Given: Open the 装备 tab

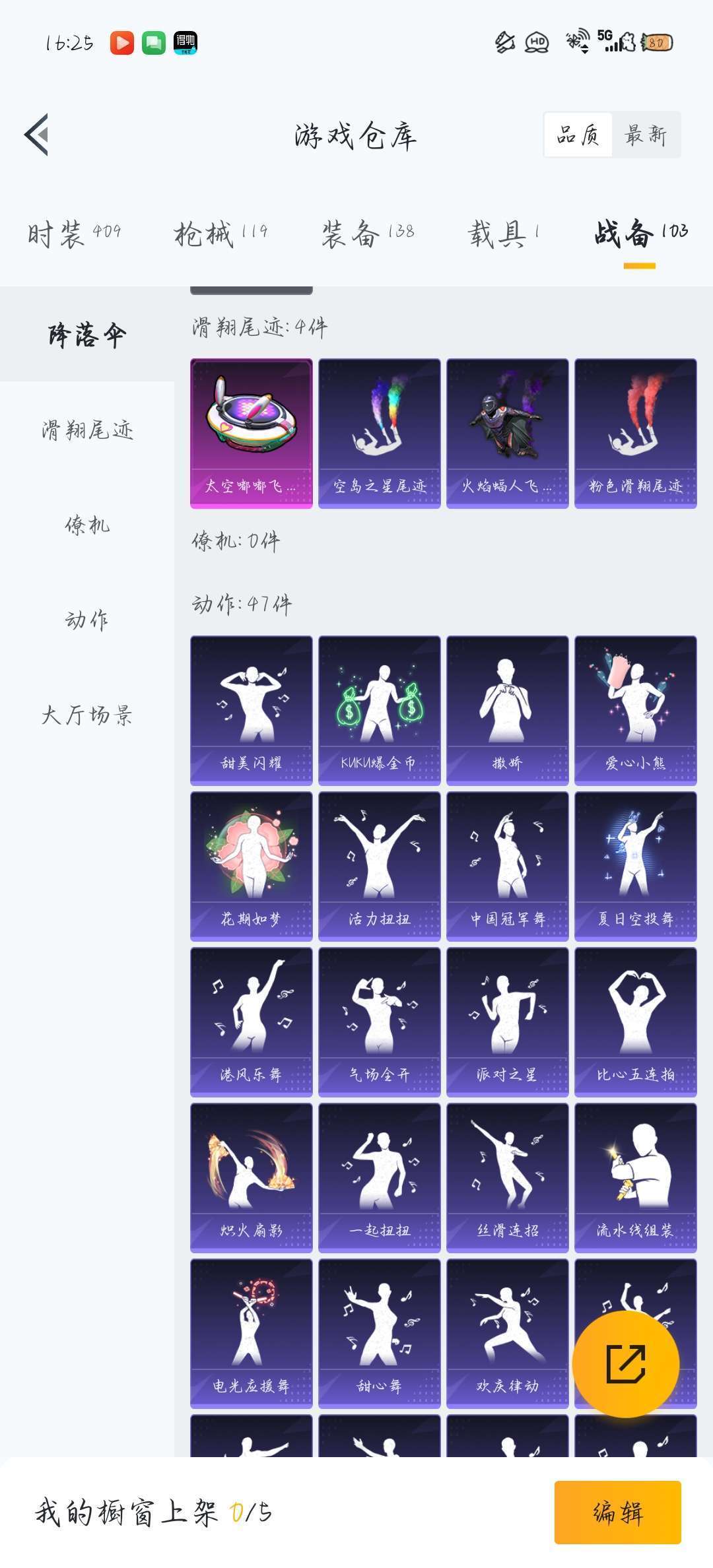Looking at the screenshot, I should pyautogui.click(x=368, y=234).
